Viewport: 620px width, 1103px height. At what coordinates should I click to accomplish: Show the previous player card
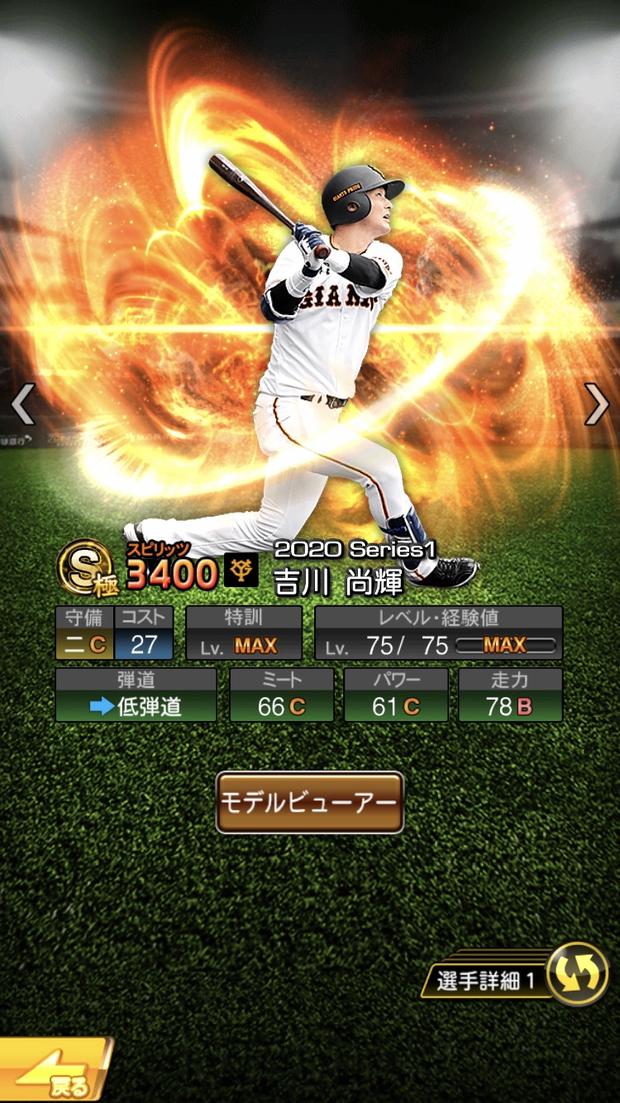pyautogui.click(x=22, y=404)
